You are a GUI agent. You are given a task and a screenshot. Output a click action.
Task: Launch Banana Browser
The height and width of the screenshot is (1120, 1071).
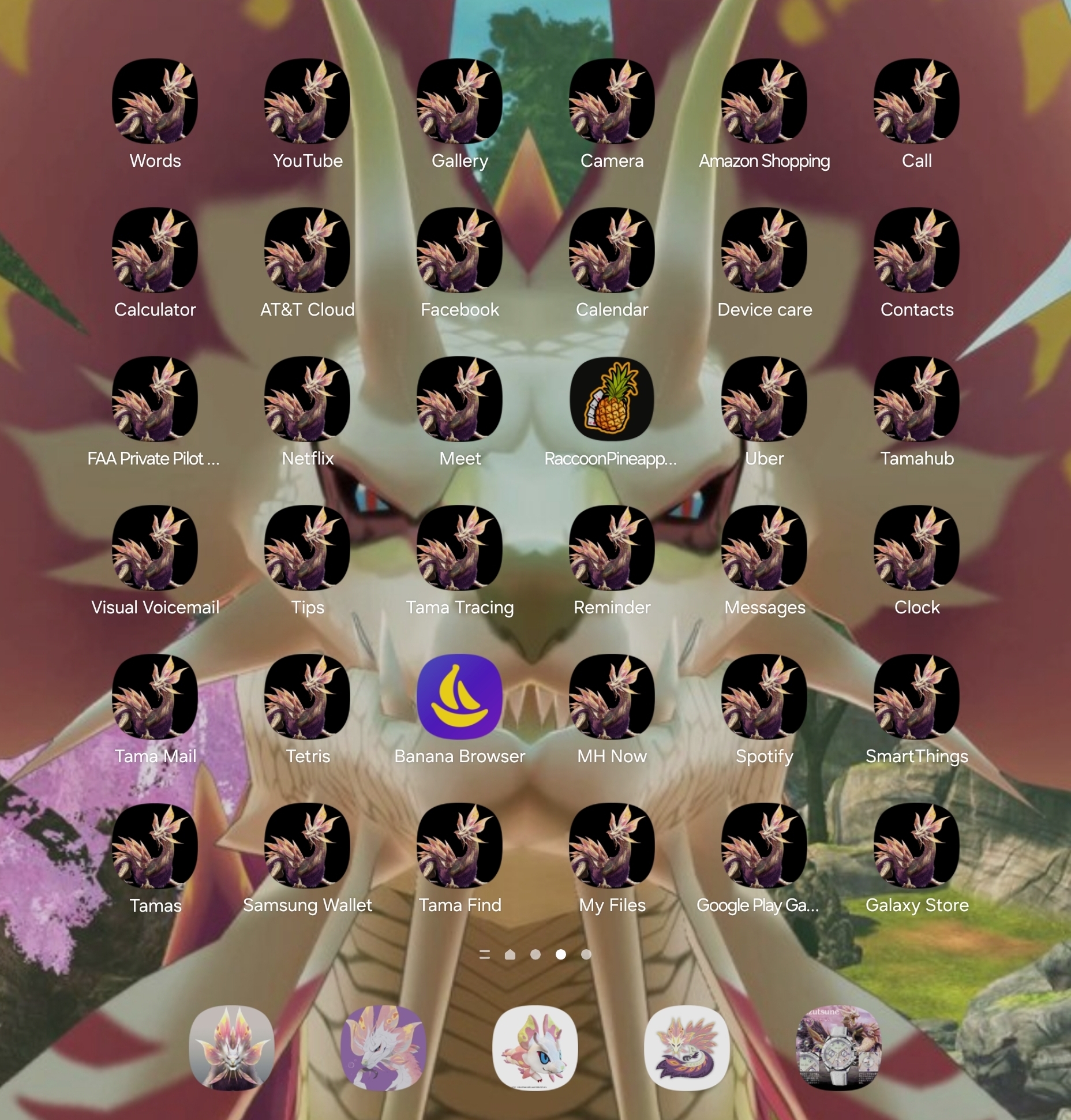click(459, 697)
